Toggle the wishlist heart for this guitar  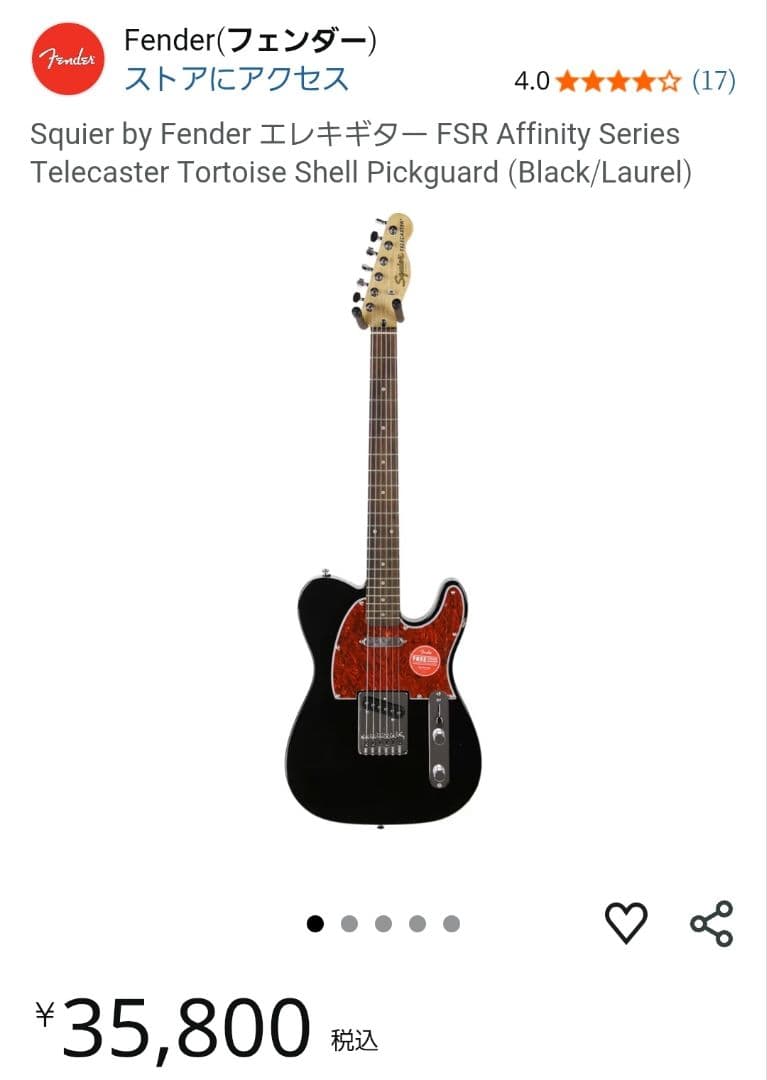click(x=628, y=921)
